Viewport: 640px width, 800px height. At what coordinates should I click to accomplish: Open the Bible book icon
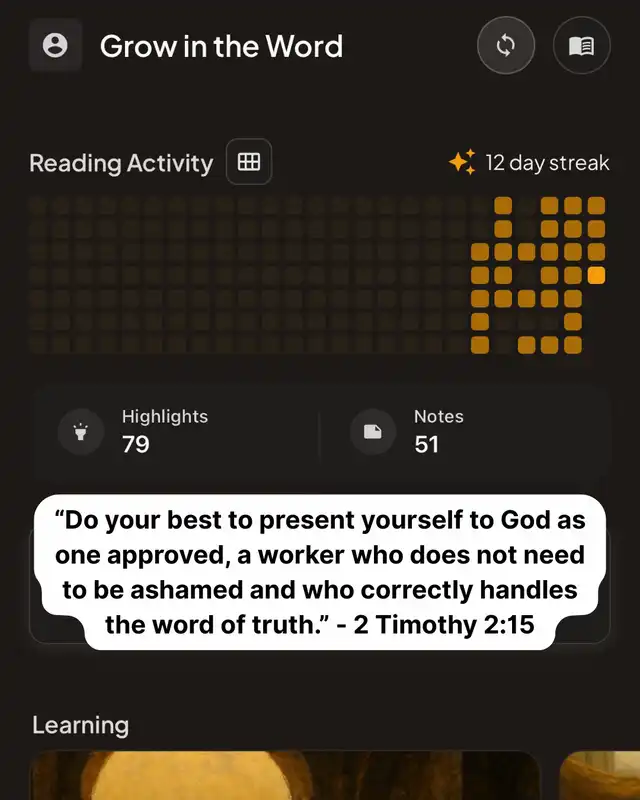(581, 46)
